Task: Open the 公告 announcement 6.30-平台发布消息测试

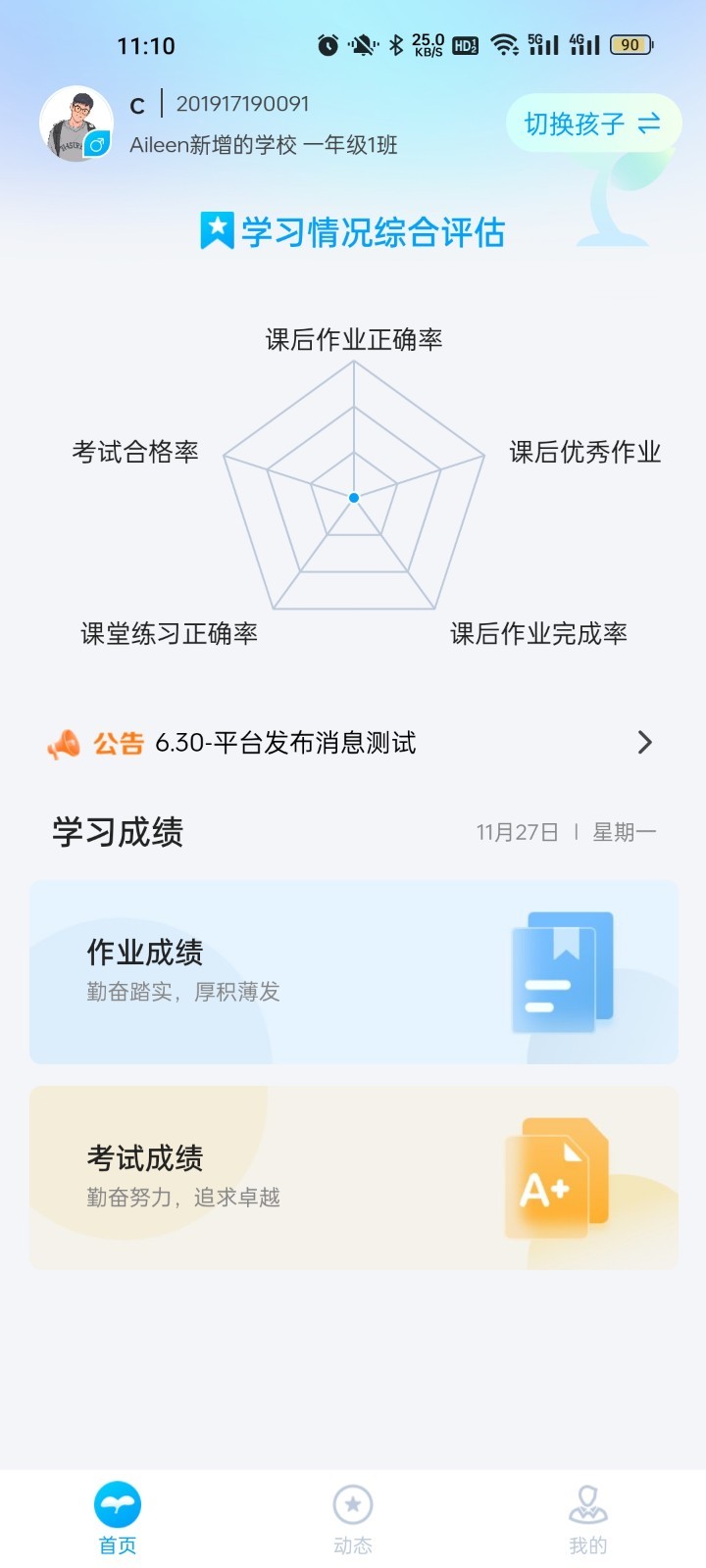Action: 351,743
